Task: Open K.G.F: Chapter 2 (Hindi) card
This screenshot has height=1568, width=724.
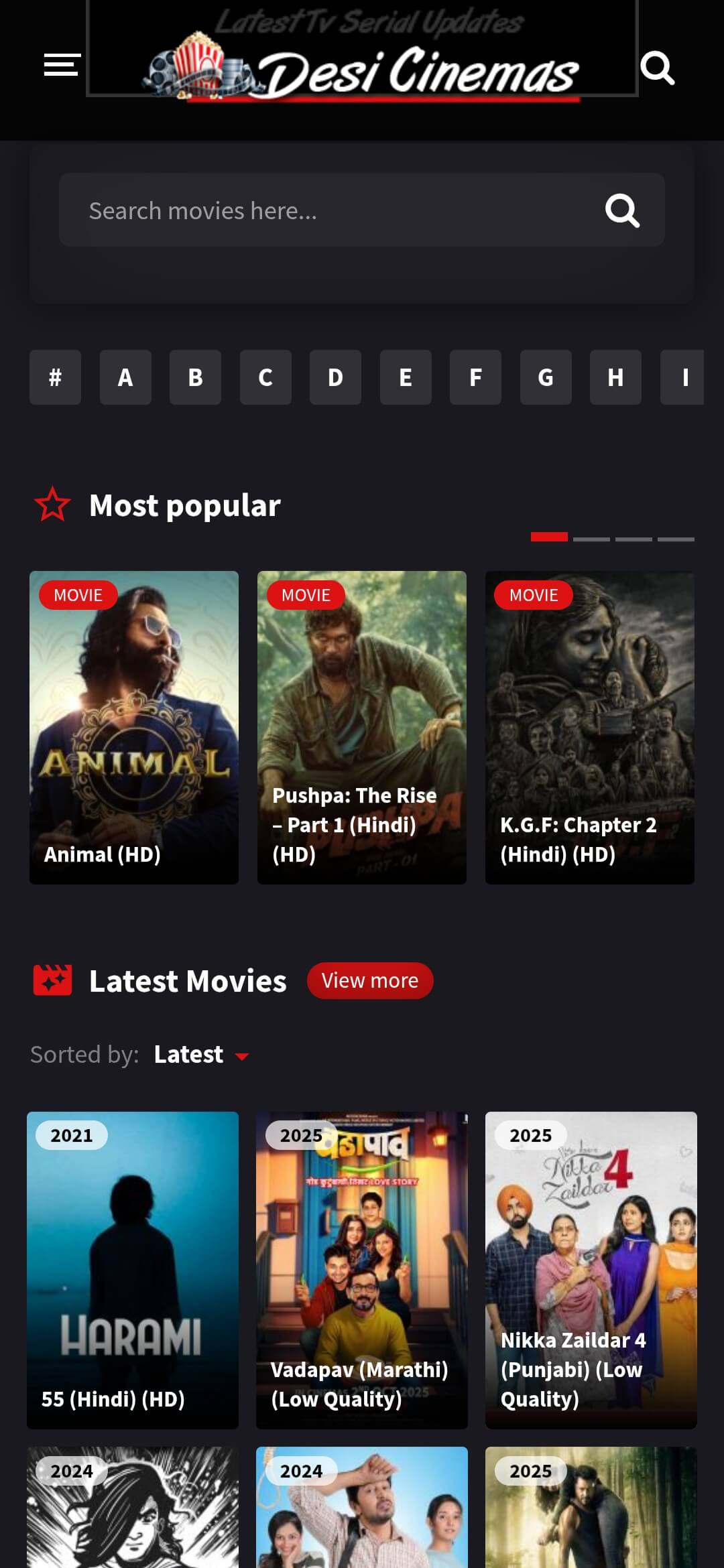Action: pos(590,727)
